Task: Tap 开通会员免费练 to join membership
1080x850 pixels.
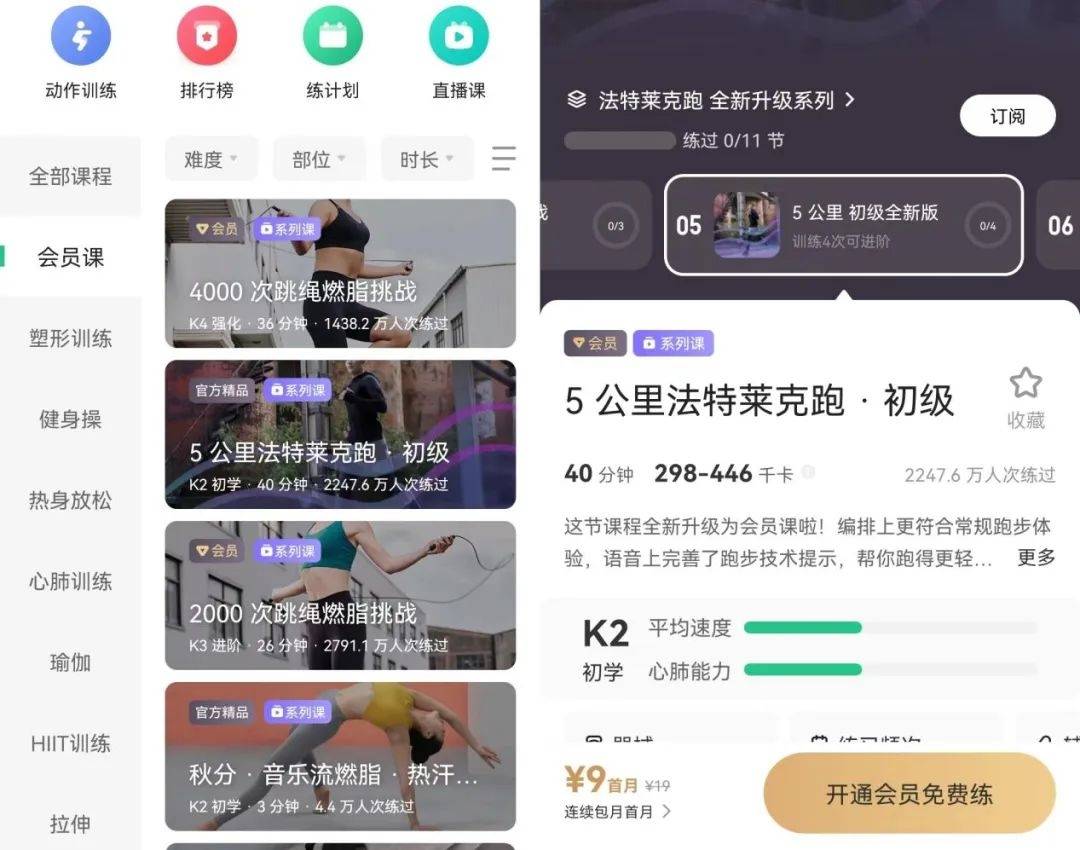Action: click(908, 794)
